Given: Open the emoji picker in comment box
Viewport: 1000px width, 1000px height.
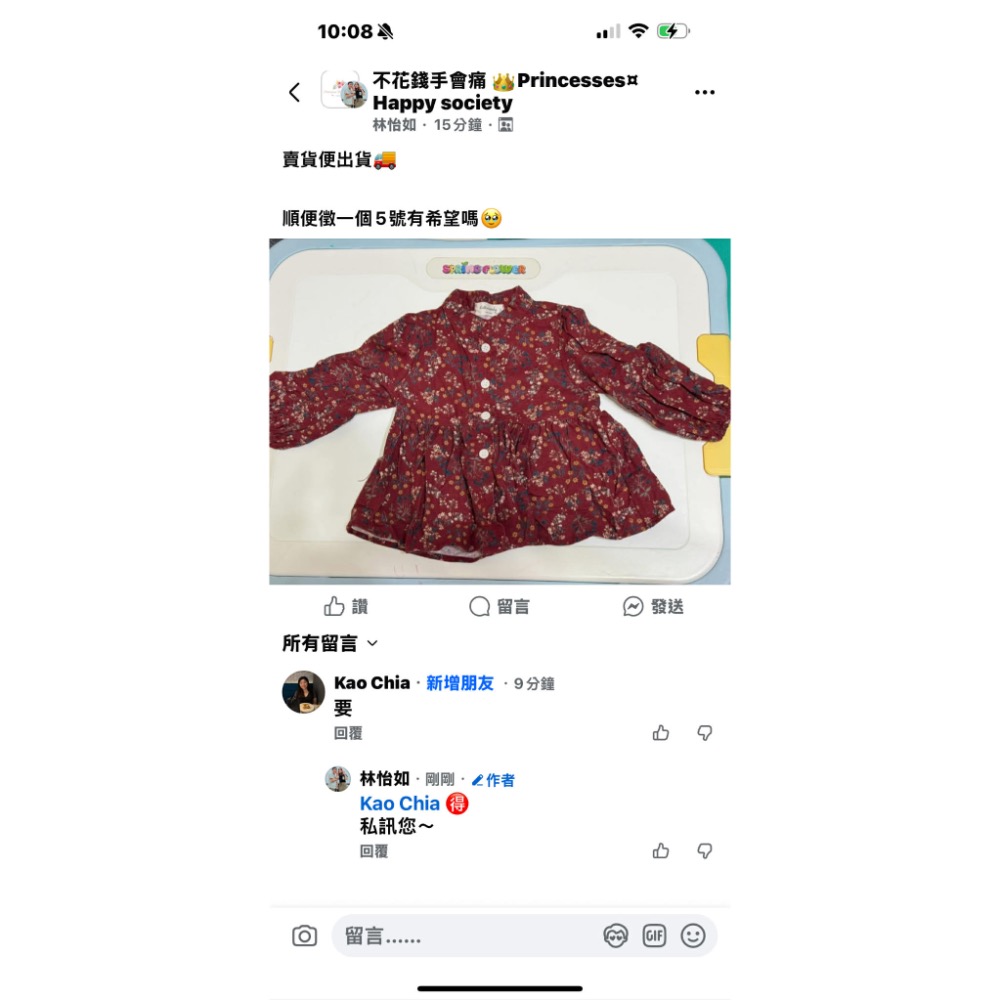Looking at the screenshot, I should [692, 936].
